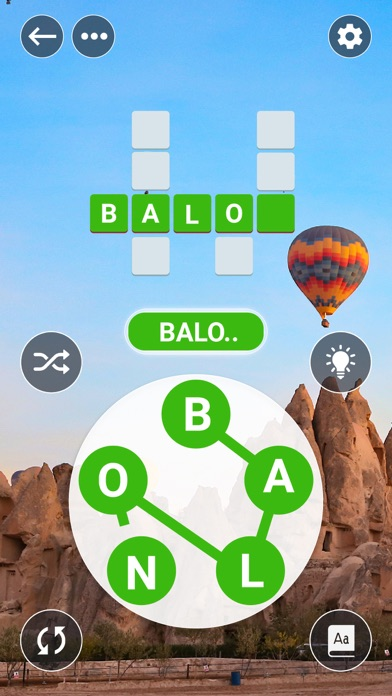Open the settings gear
This screenshot has width=392, height=696.
[350, 36]
